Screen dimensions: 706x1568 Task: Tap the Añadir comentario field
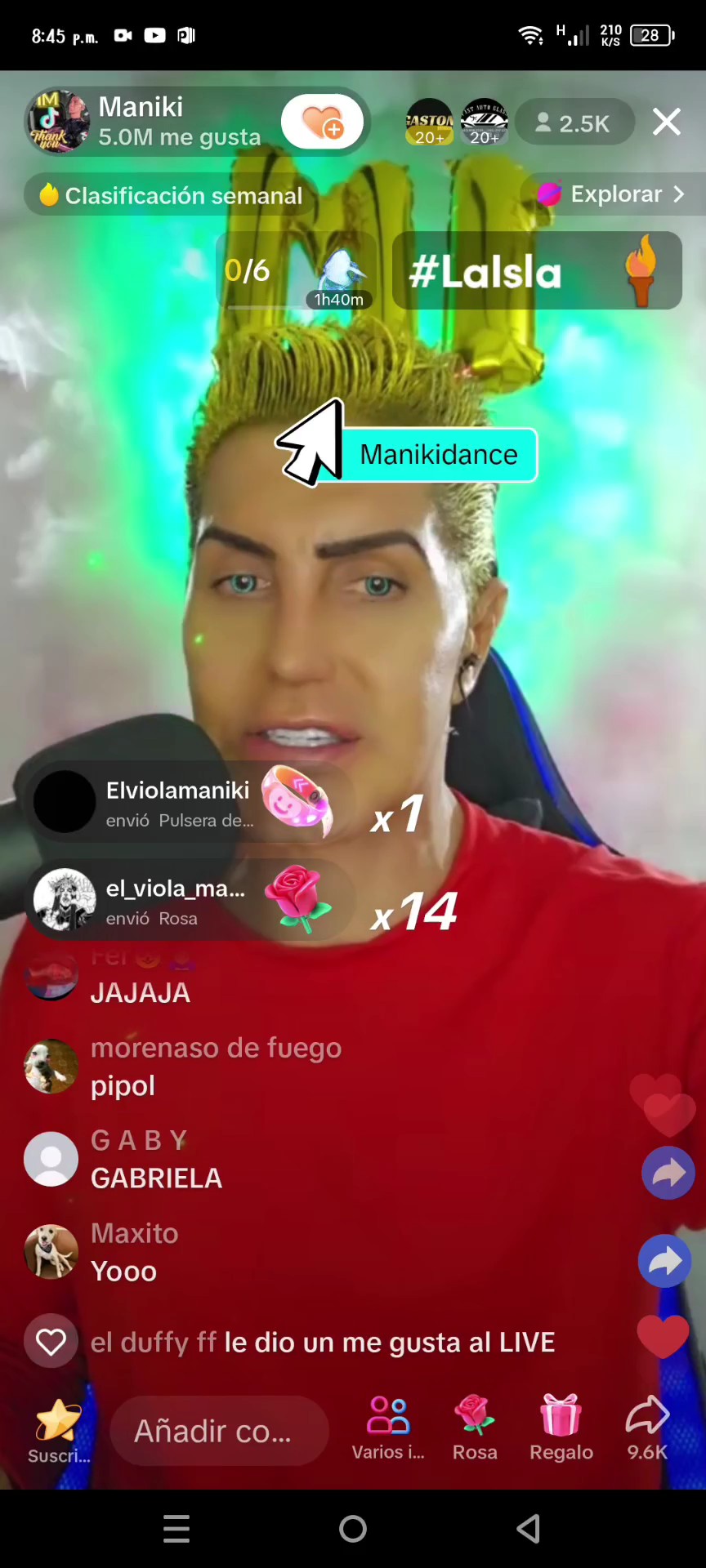coord(218,1431)
